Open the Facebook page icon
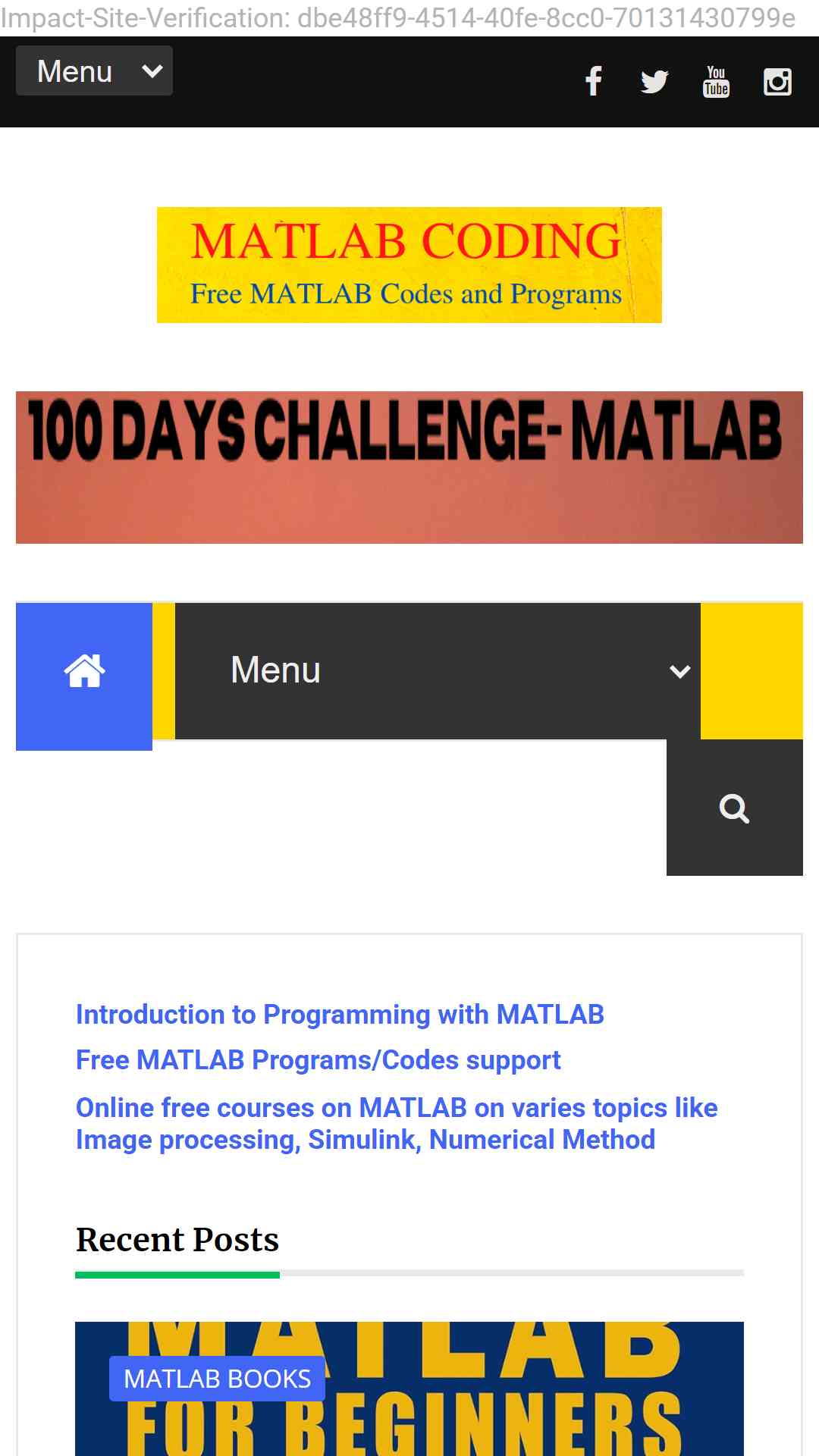819x1456 pixels. (594, 81)
